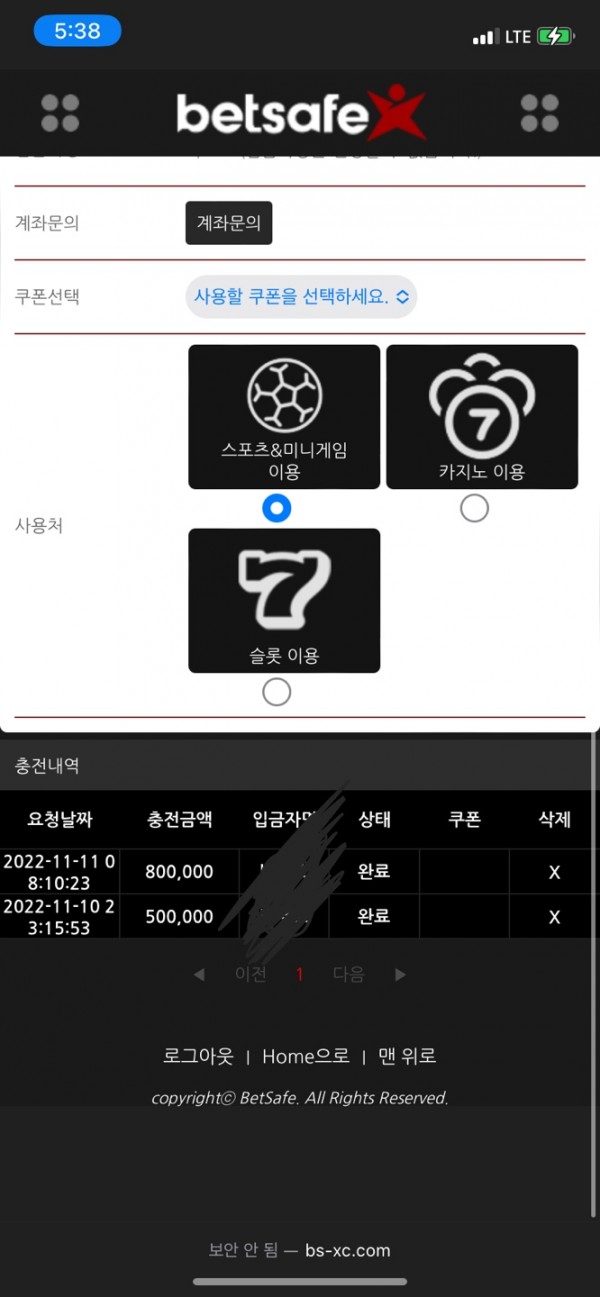Delete the 800,000 charge record
Viewport: 600px width, 1297px height.
pyautogui.click(x=554, y=872)
